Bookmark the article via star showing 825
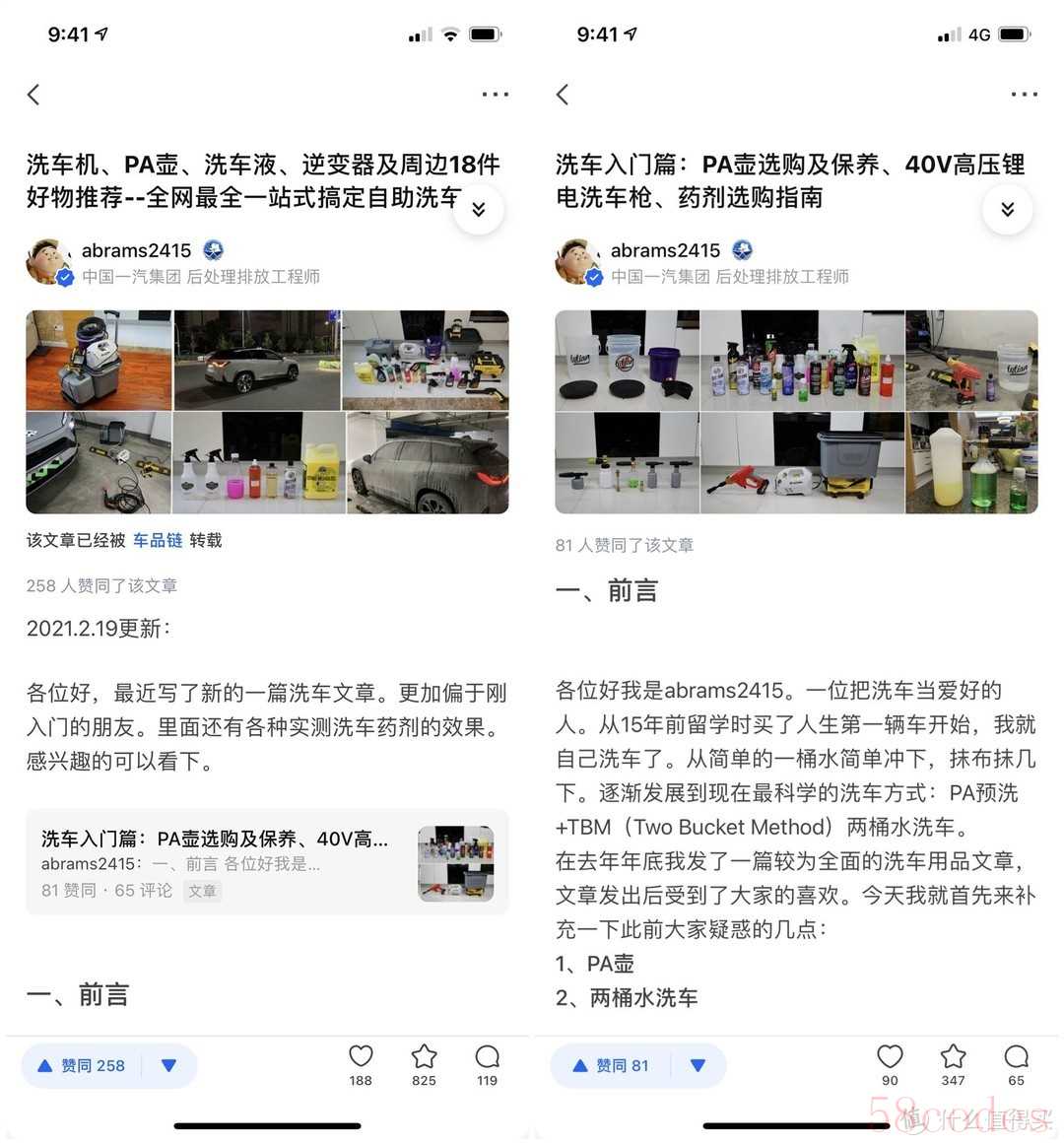Viewport: 1064px width, 1145px height. point(424,1063)
